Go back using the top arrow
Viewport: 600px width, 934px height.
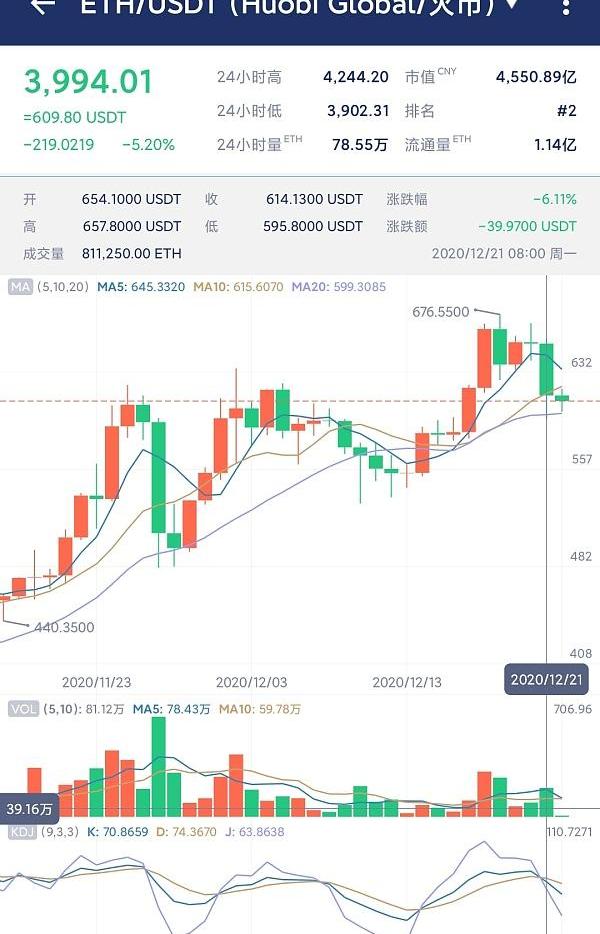[41, 7]
